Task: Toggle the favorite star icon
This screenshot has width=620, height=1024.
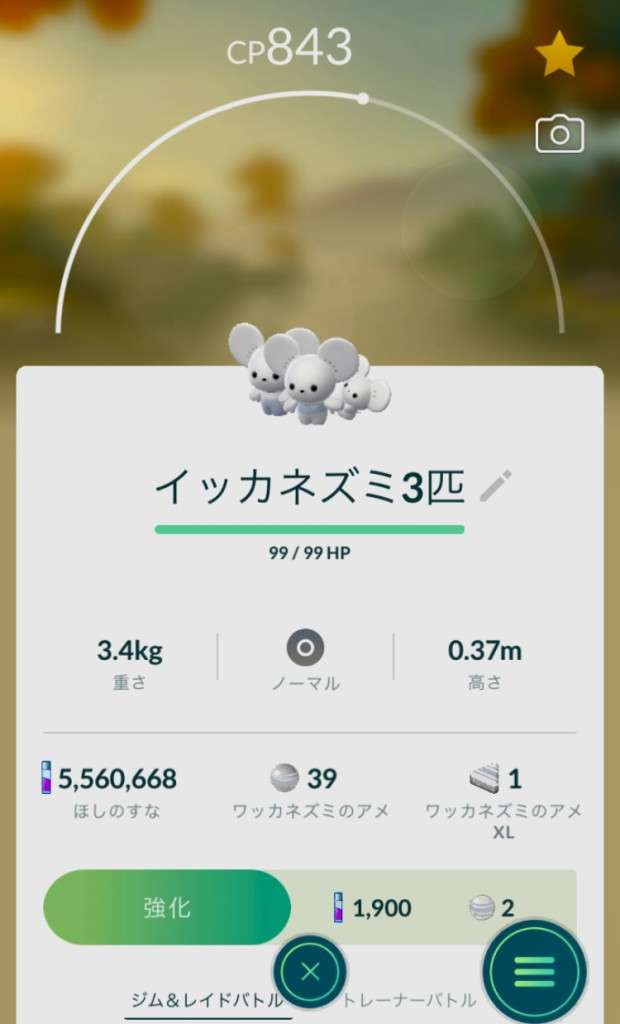Action: [559, 54]
